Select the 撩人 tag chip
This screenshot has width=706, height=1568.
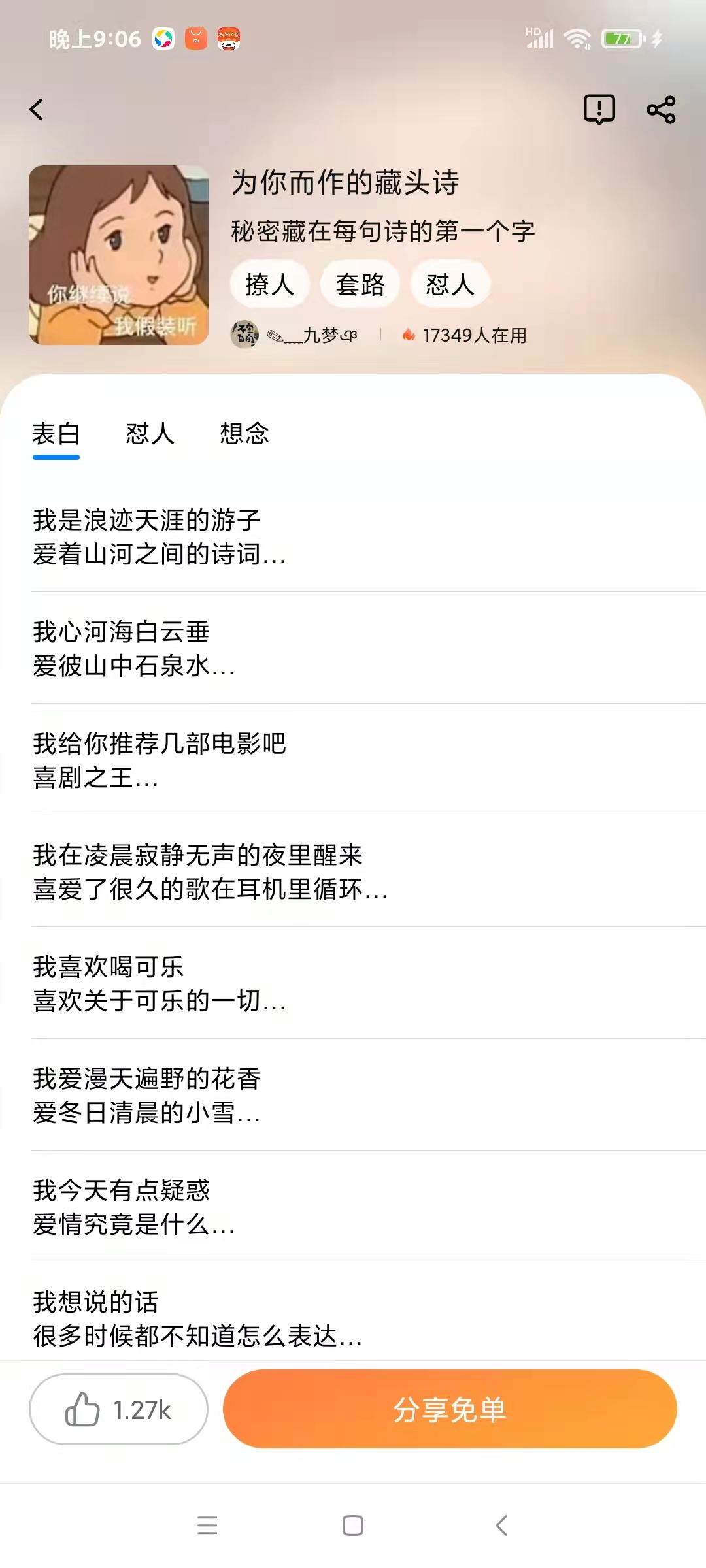point(269,284)
